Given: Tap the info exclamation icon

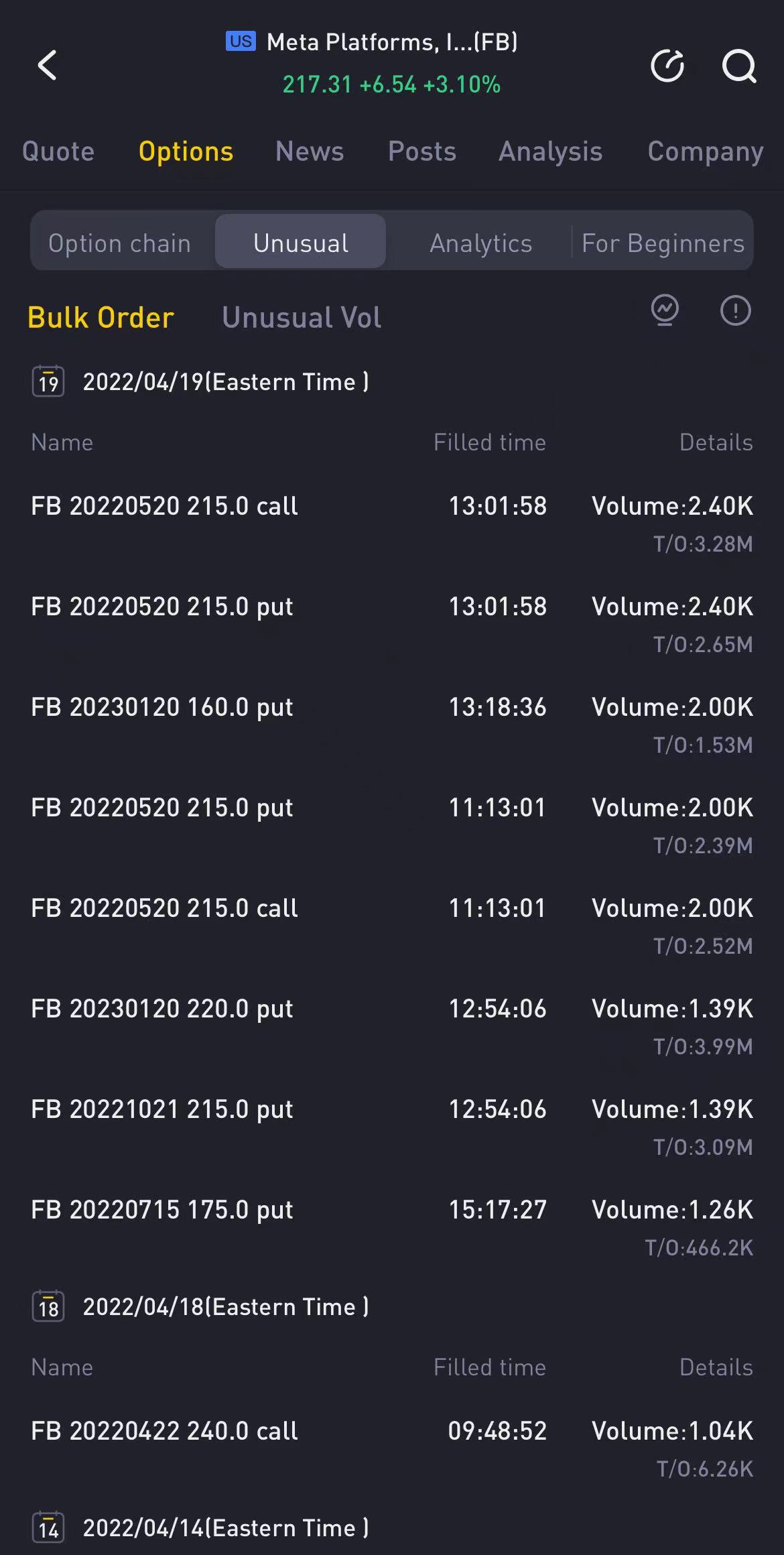Looking at the screenshot, I should pos(735,310).
